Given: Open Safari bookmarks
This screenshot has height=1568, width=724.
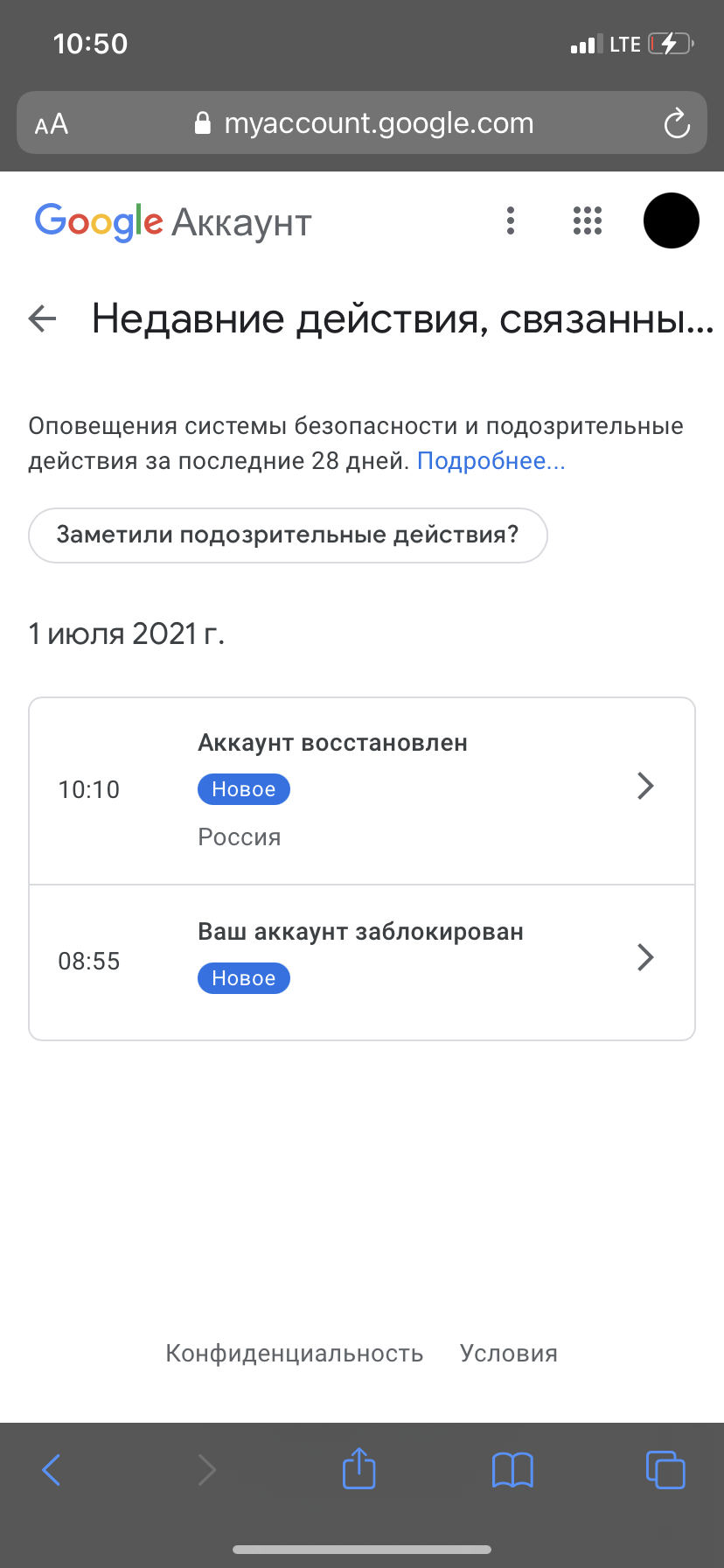Looking at the screenshot, I should click(512, 1470).
